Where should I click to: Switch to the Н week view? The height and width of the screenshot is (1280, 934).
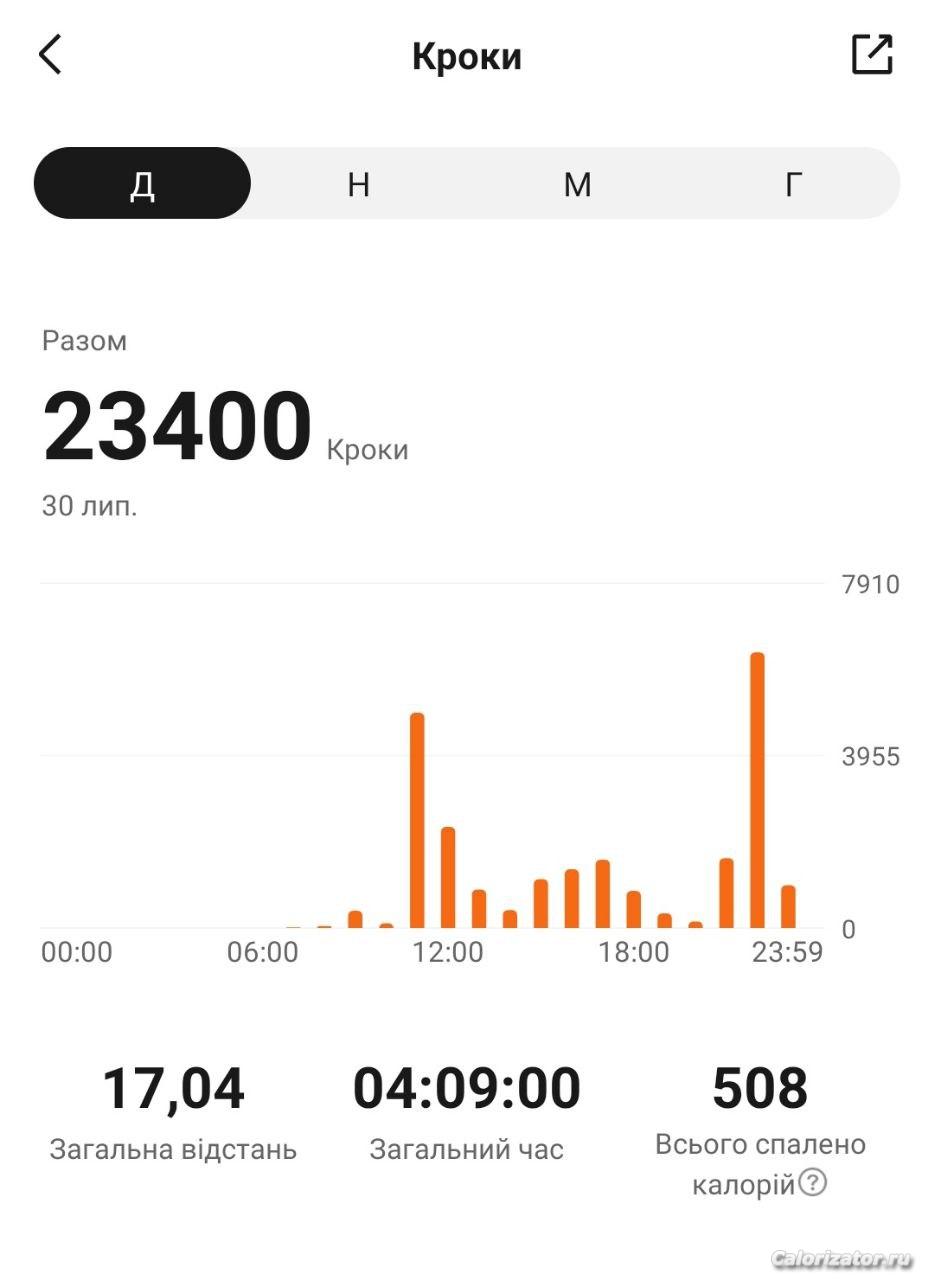pyautogui.click(x=359, y=184)
